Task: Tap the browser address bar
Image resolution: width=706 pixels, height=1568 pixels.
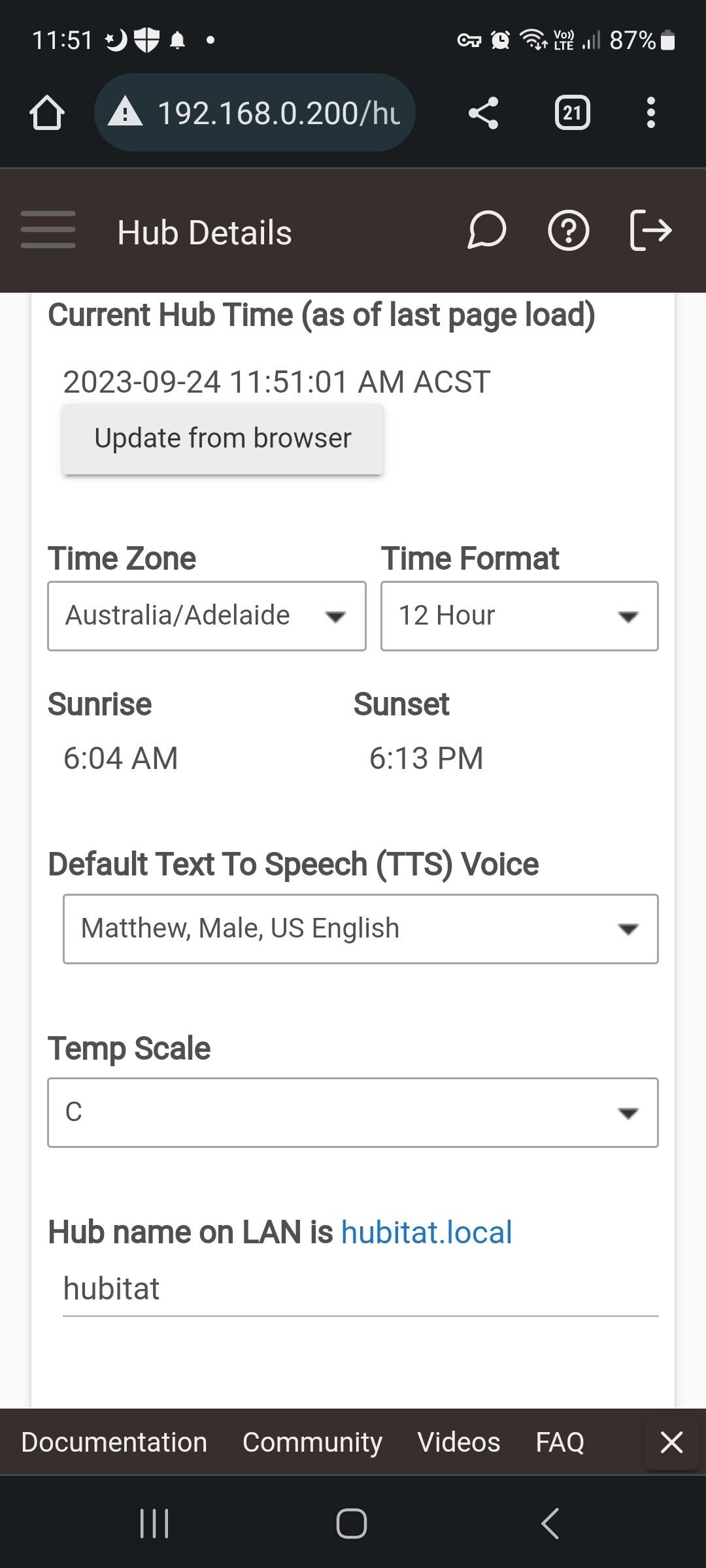Action: point(255,113)
